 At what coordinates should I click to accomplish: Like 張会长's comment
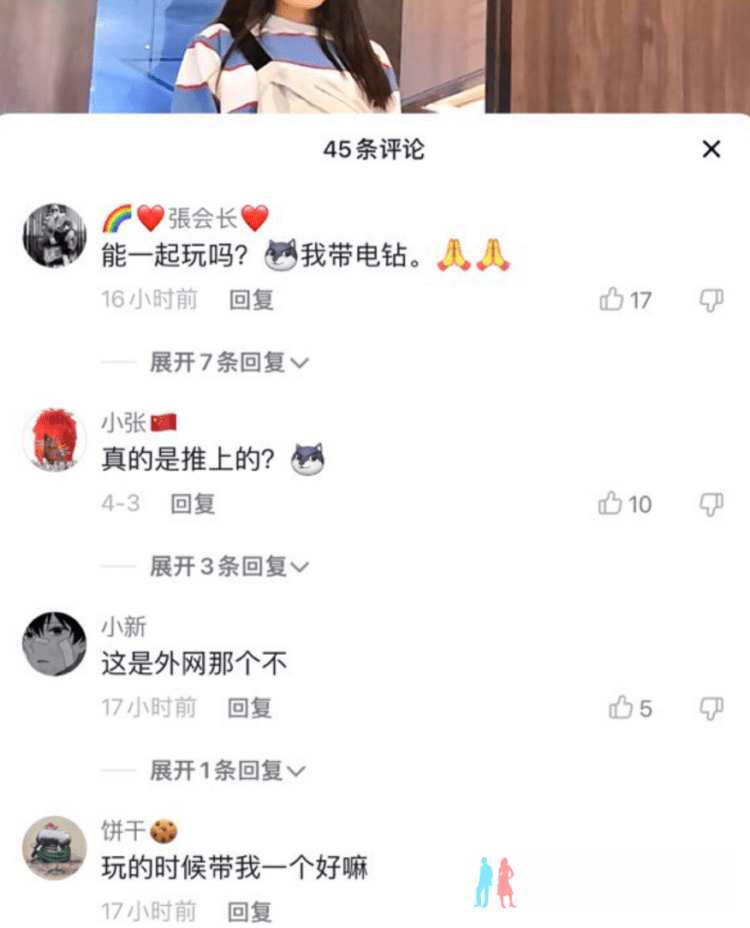pyautogui.click(x=612, y=299)
